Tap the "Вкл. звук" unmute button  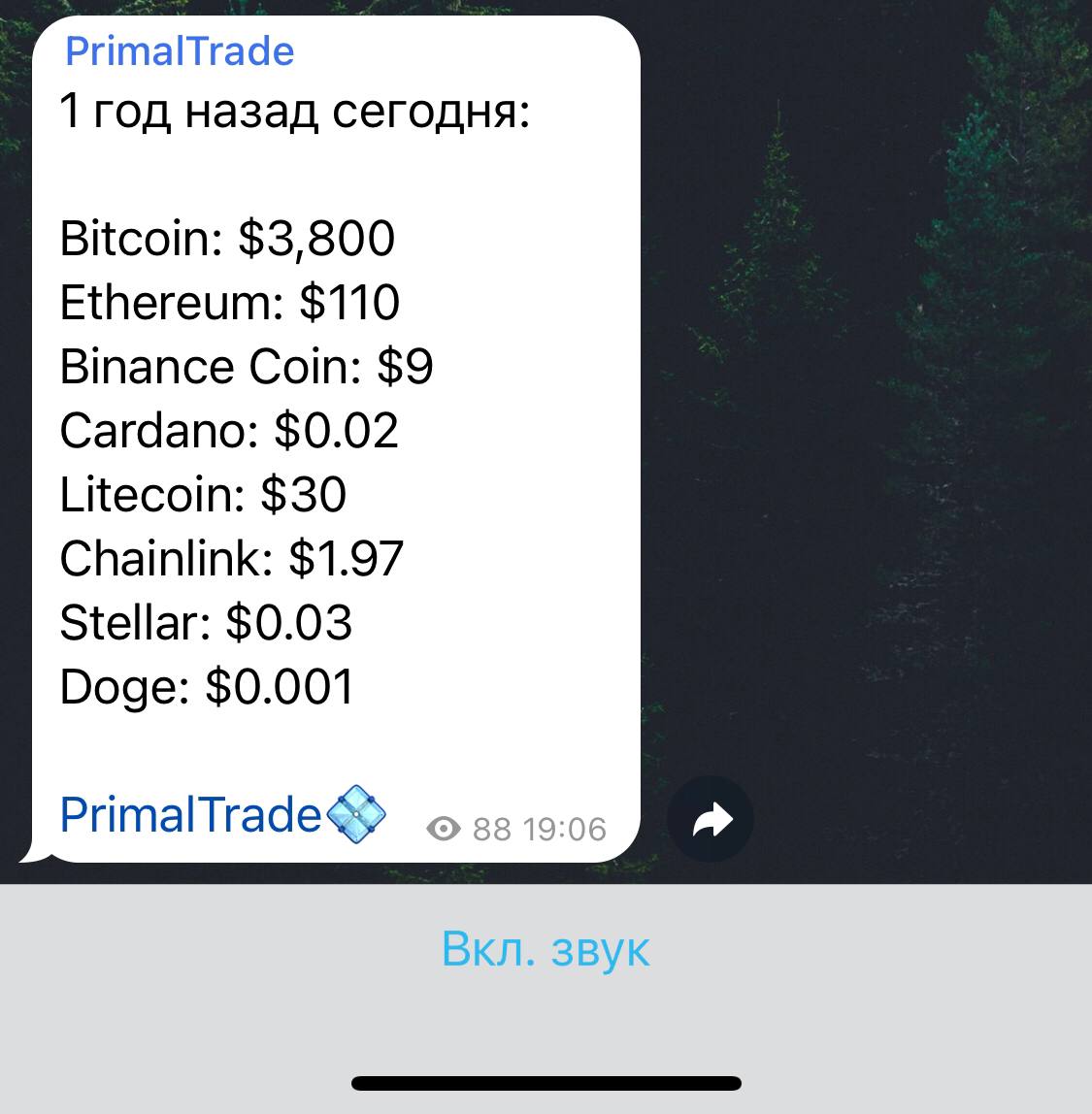(x=546, y=949)
